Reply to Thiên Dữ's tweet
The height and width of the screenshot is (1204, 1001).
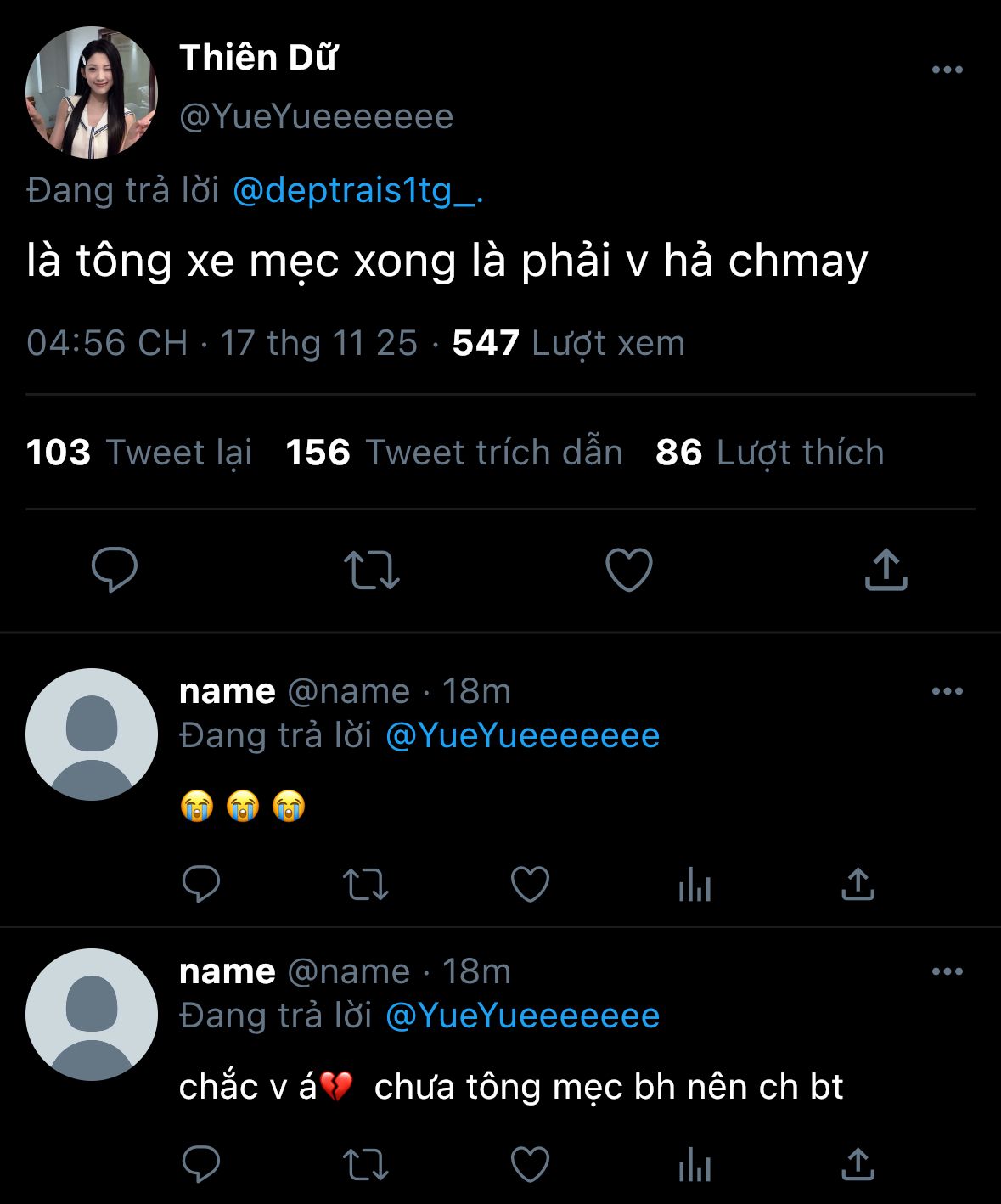pyautogui.click(x=115, y=569)
